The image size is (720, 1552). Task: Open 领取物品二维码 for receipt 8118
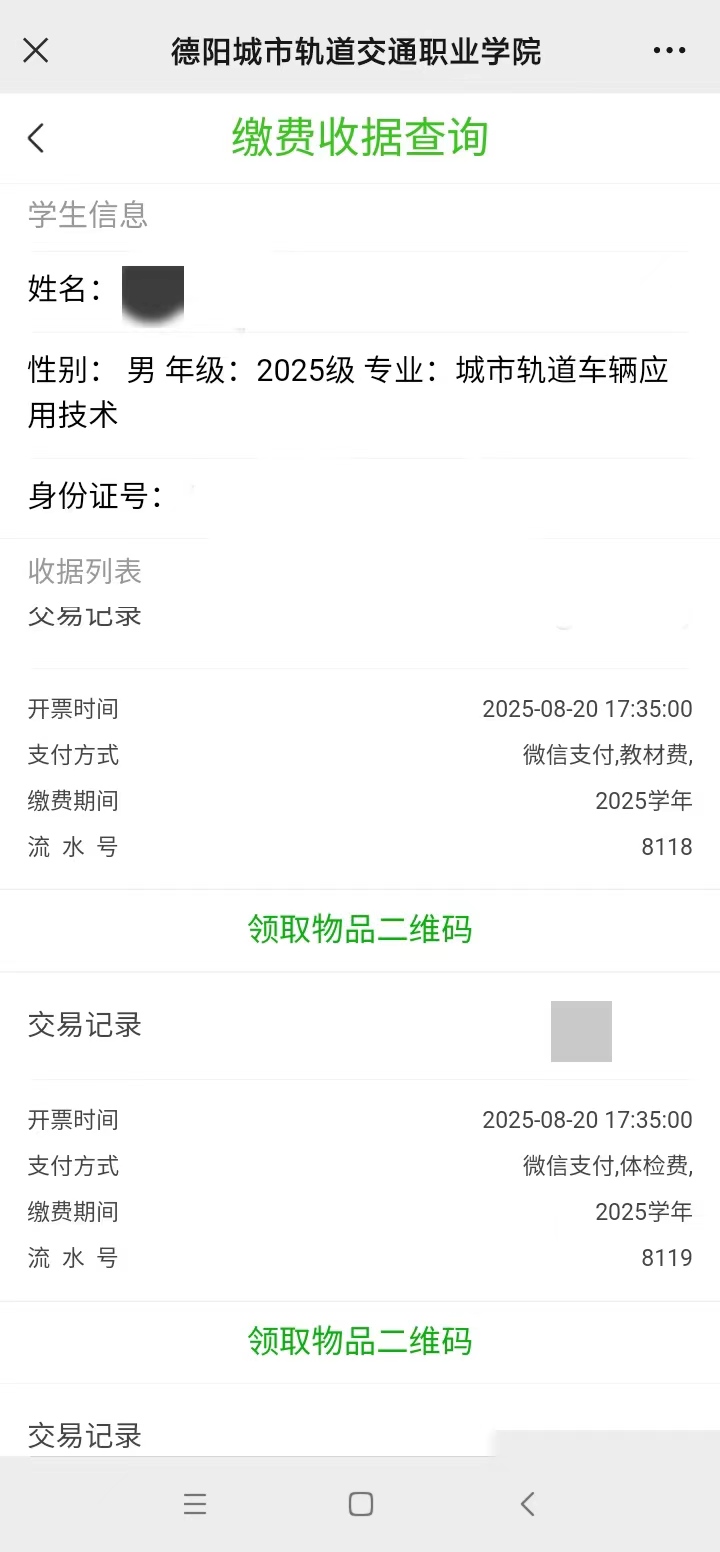[x=360, y=930]
